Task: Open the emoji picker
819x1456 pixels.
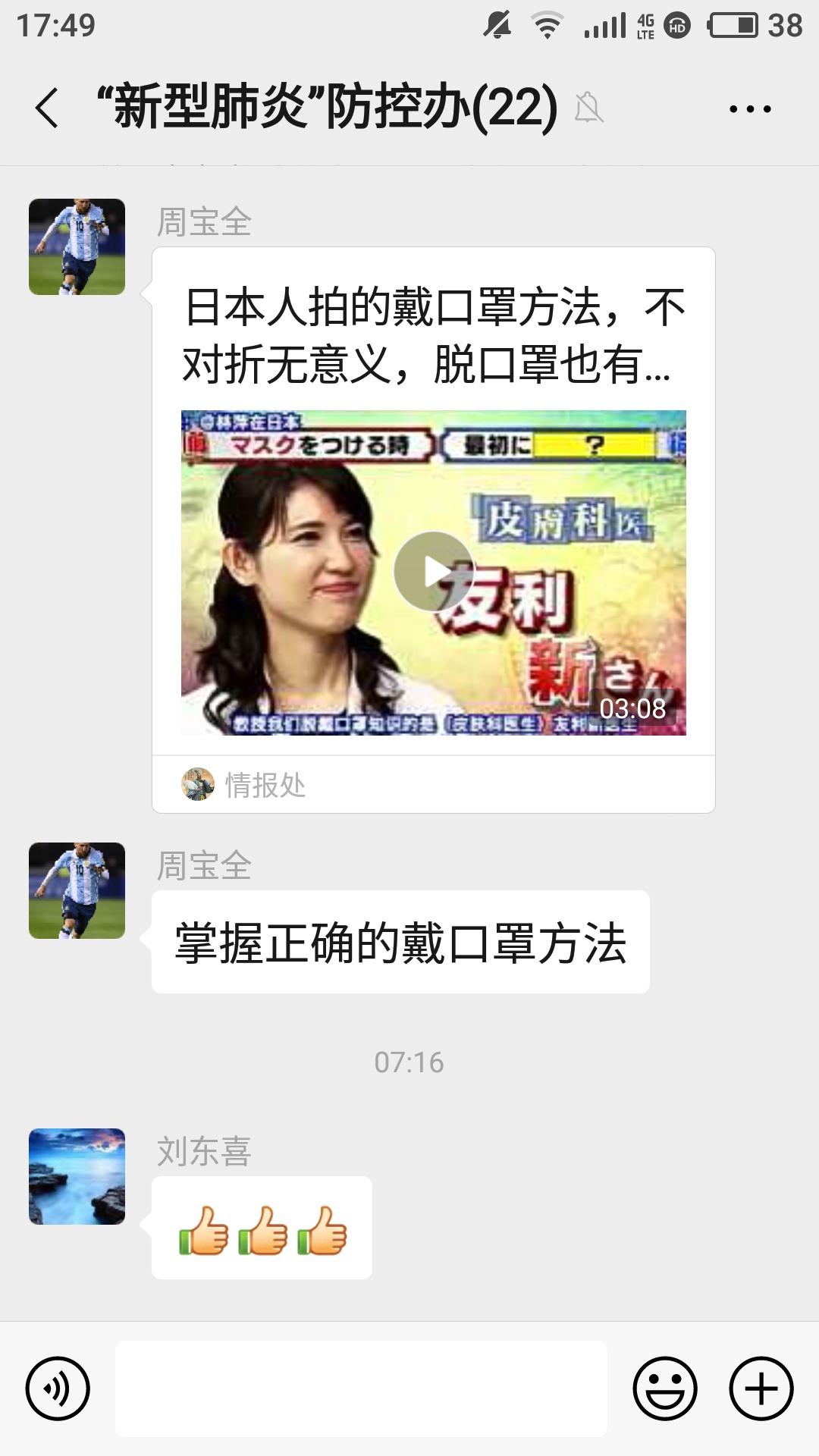Action: (x=664, y=1389)
